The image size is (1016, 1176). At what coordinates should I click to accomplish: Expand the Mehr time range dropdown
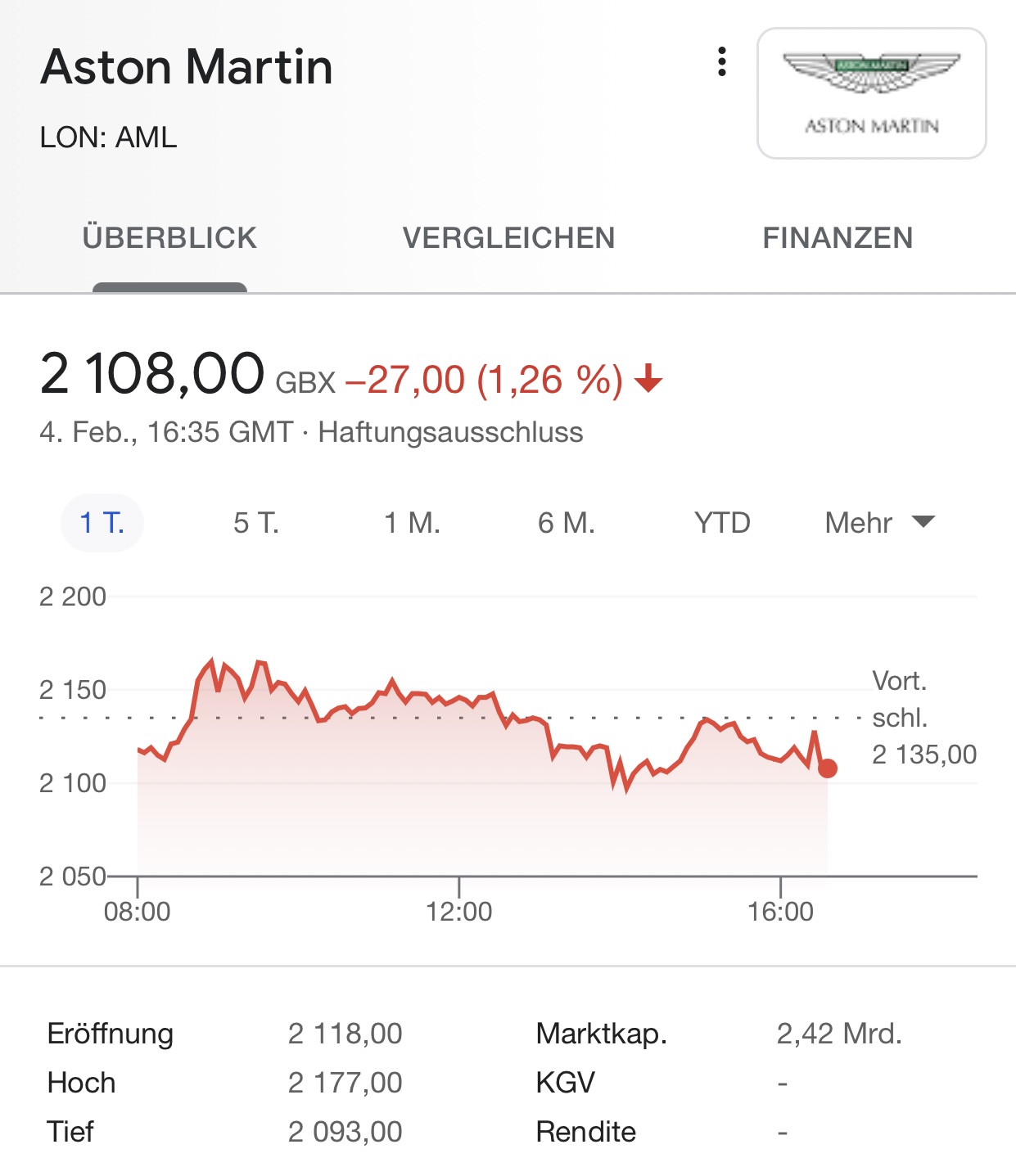point(879,523)
